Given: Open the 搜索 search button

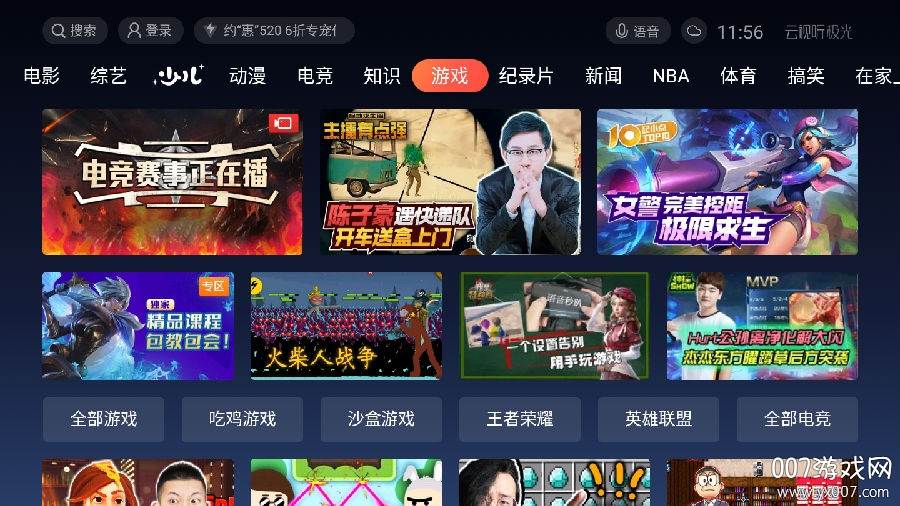Looking at the screenshot, I should coord(74,31).
